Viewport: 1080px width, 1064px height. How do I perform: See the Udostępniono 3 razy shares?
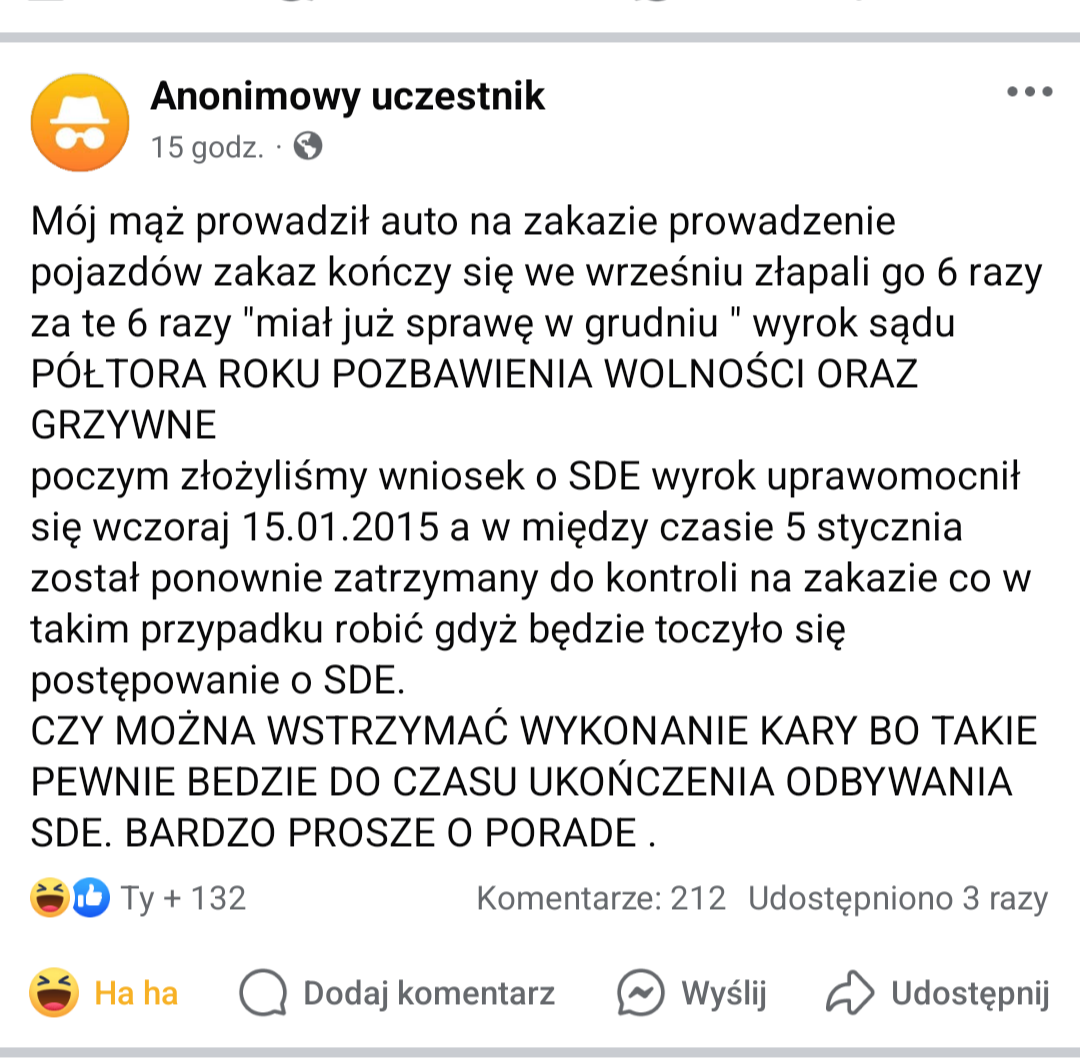(x=897, y=898)
